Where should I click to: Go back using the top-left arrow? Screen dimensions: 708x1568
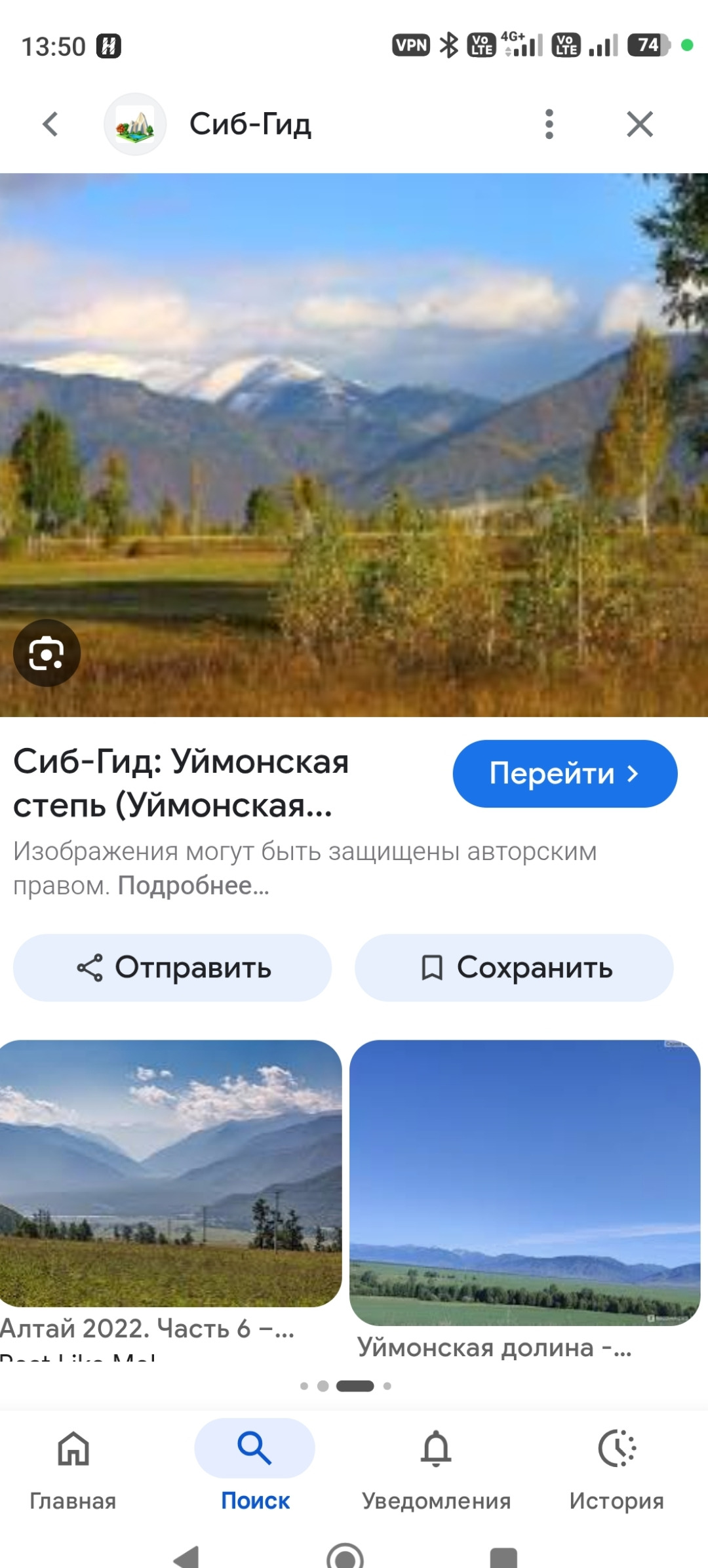[50, 124]
